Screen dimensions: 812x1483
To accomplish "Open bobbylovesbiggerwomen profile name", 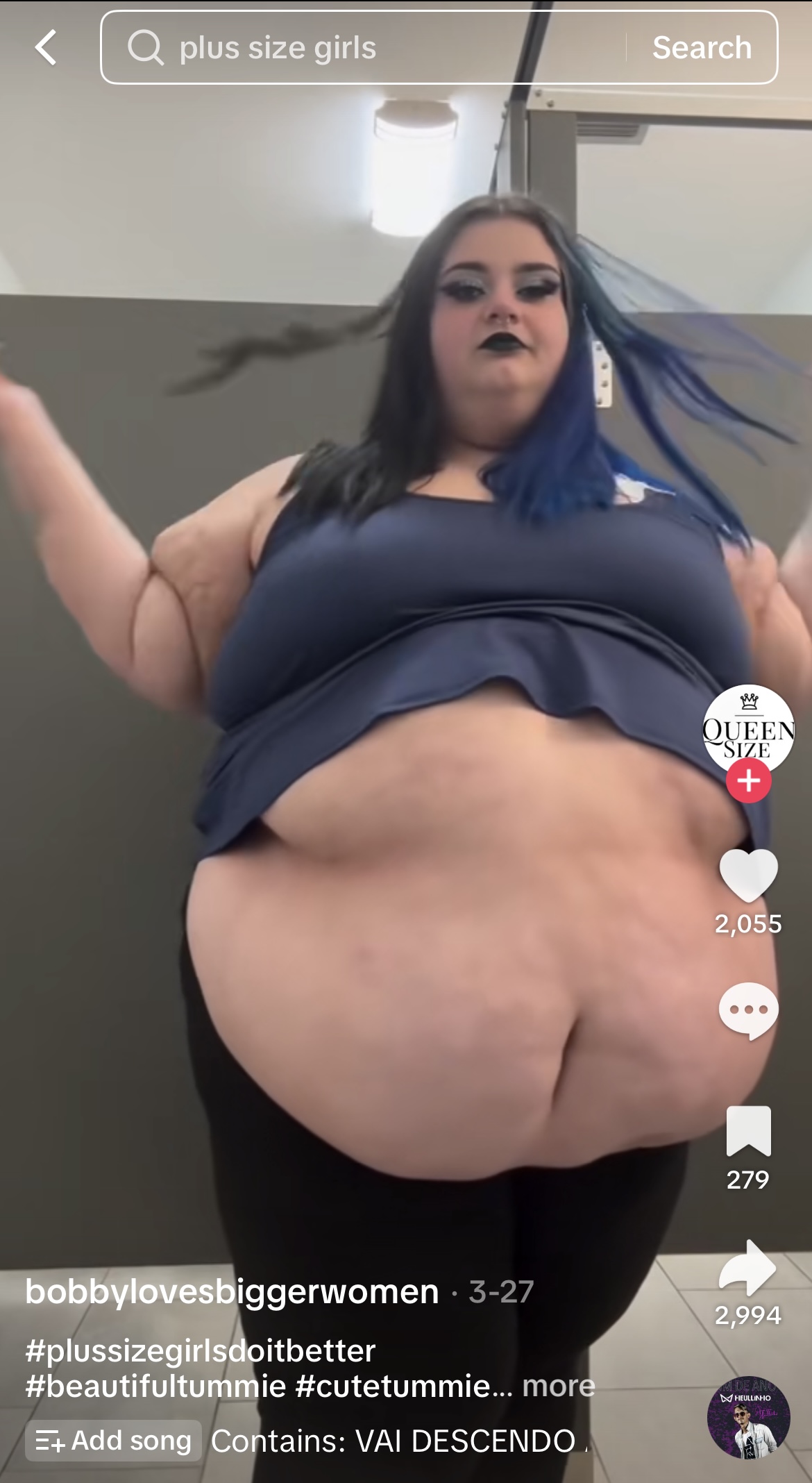I will (x=232, y=1291).
